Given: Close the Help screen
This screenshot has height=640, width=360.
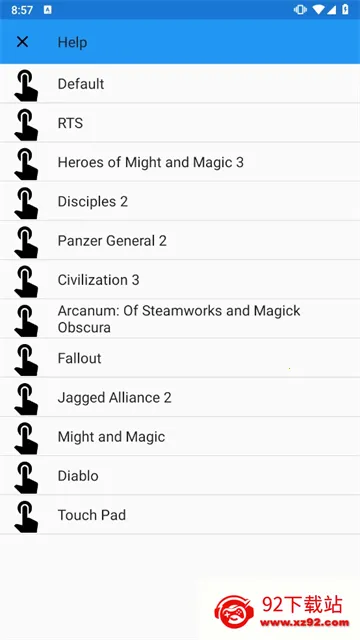Looking at the screenshot, I should (22, 42).
